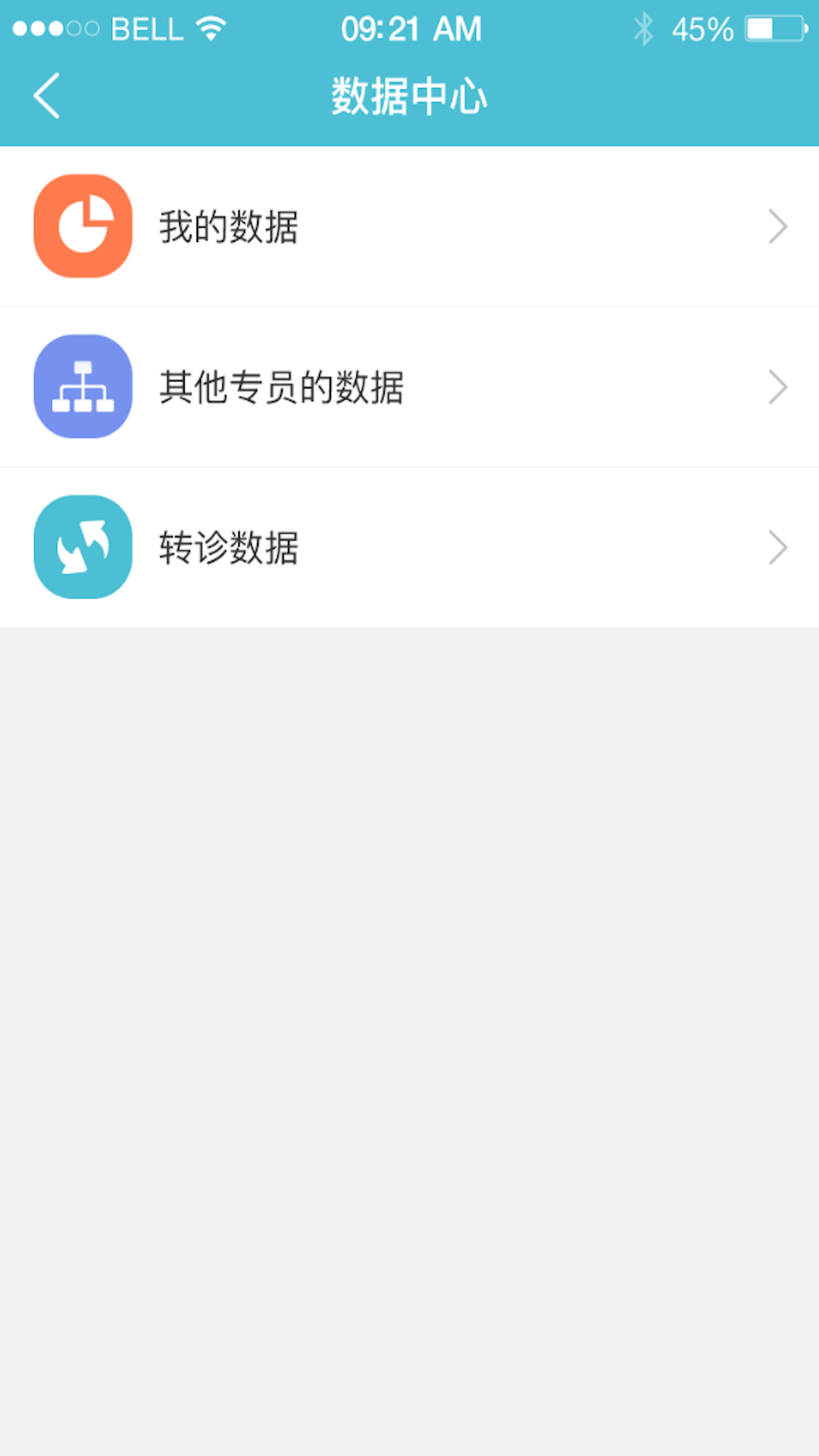Expand the 我的数据 row via its chevron

pos(778,225)
